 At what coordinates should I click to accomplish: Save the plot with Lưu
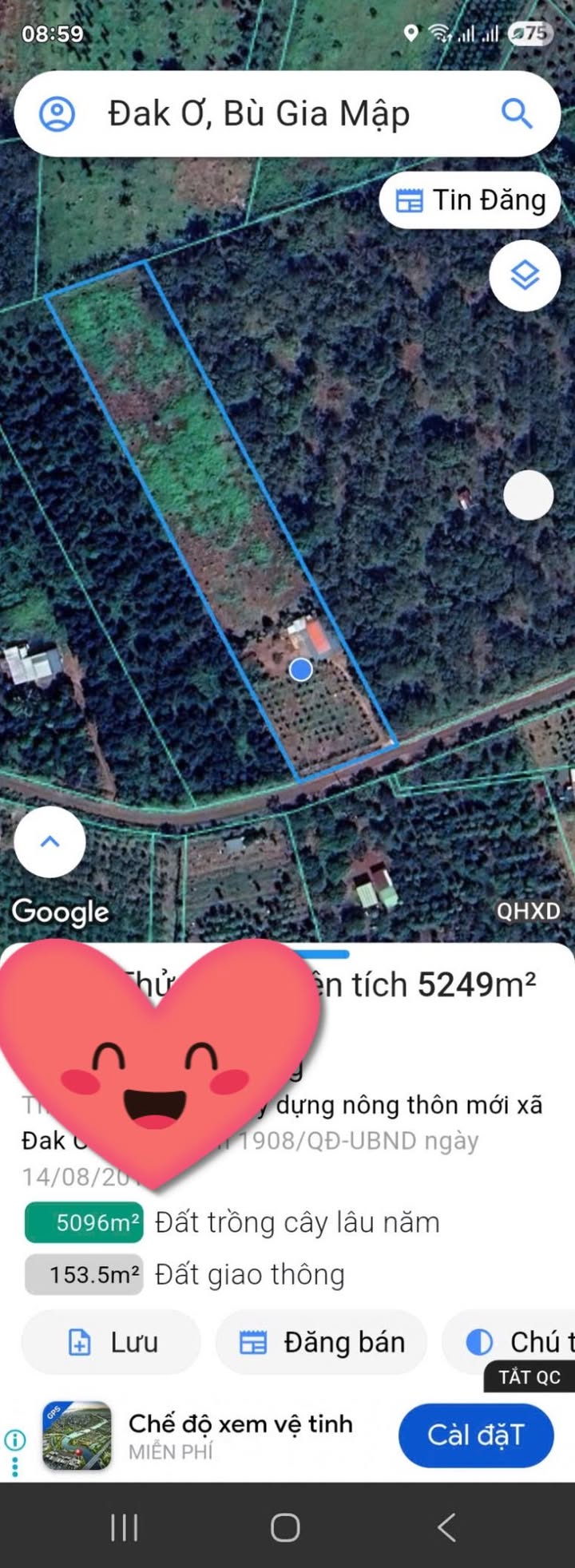111,1342
